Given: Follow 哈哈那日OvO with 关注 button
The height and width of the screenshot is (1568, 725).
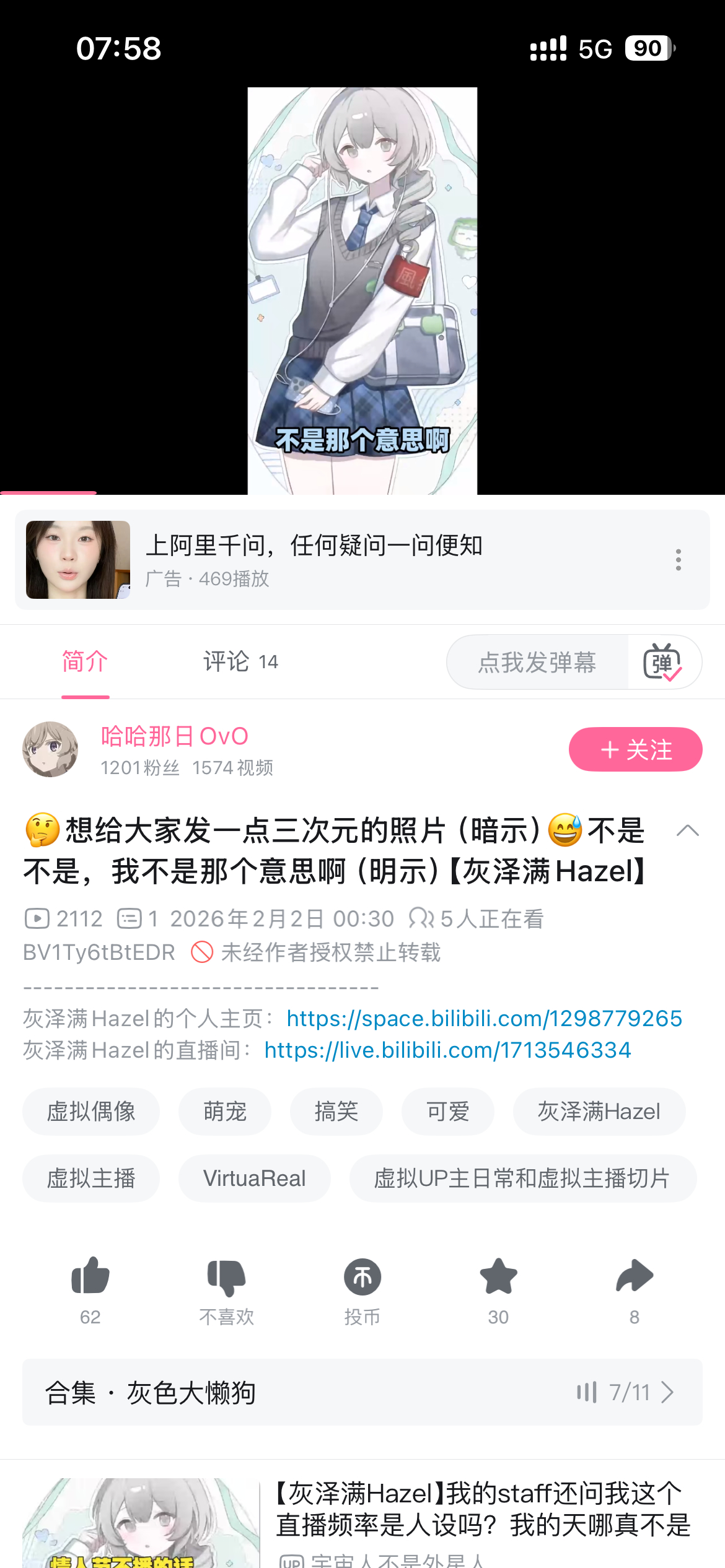Looking at the screenshot, I should [635, 749].
